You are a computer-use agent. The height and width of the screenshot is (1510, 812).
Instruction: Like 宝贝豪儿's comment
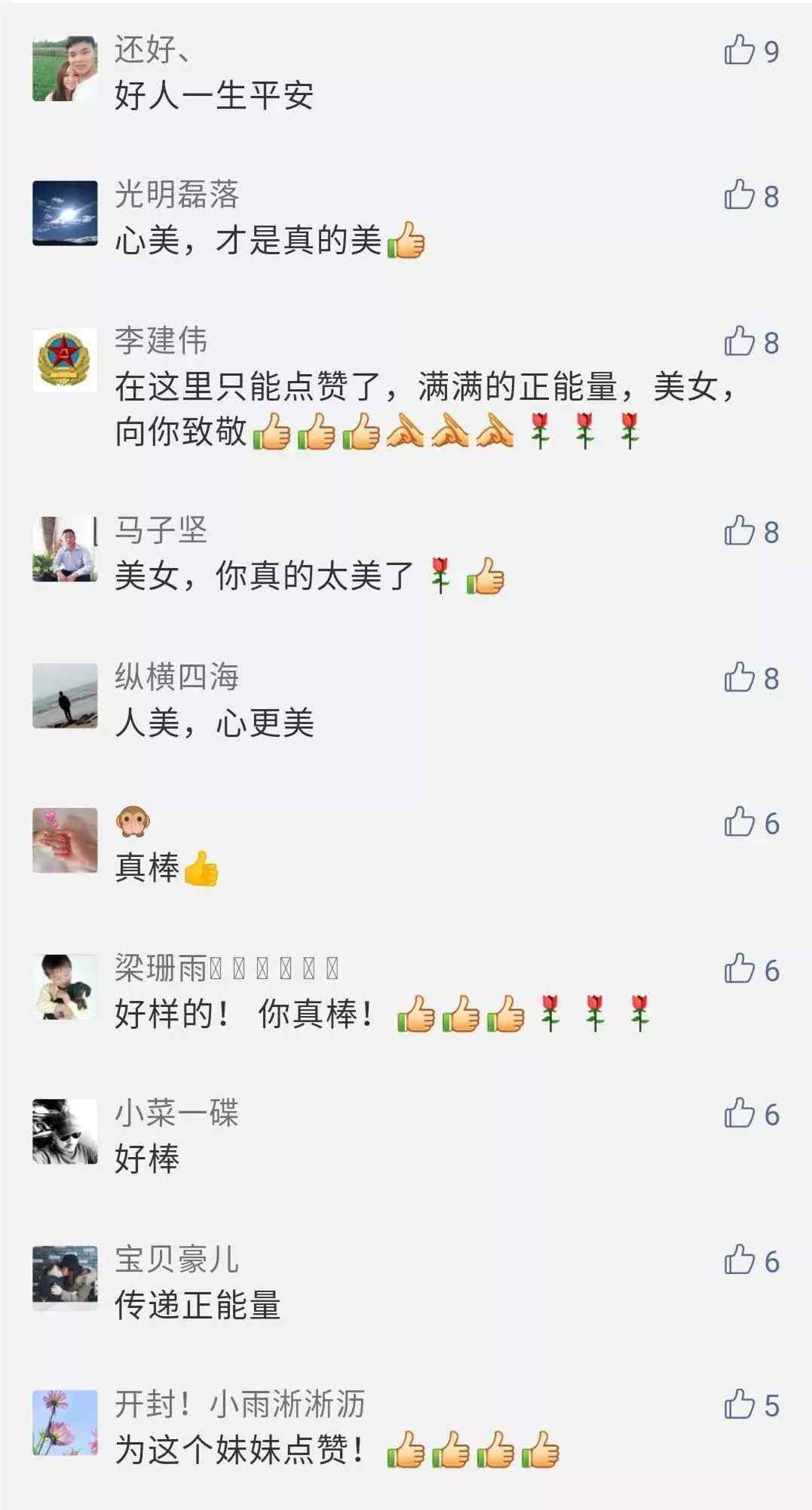coord(740,1260)
